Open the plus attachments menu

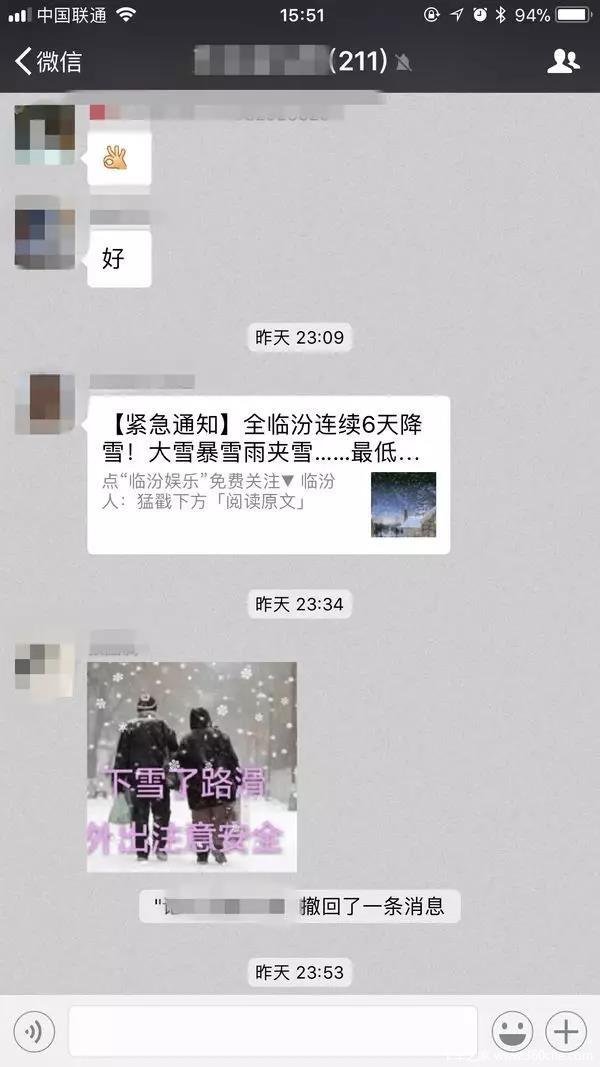(x=566, y=1031)
